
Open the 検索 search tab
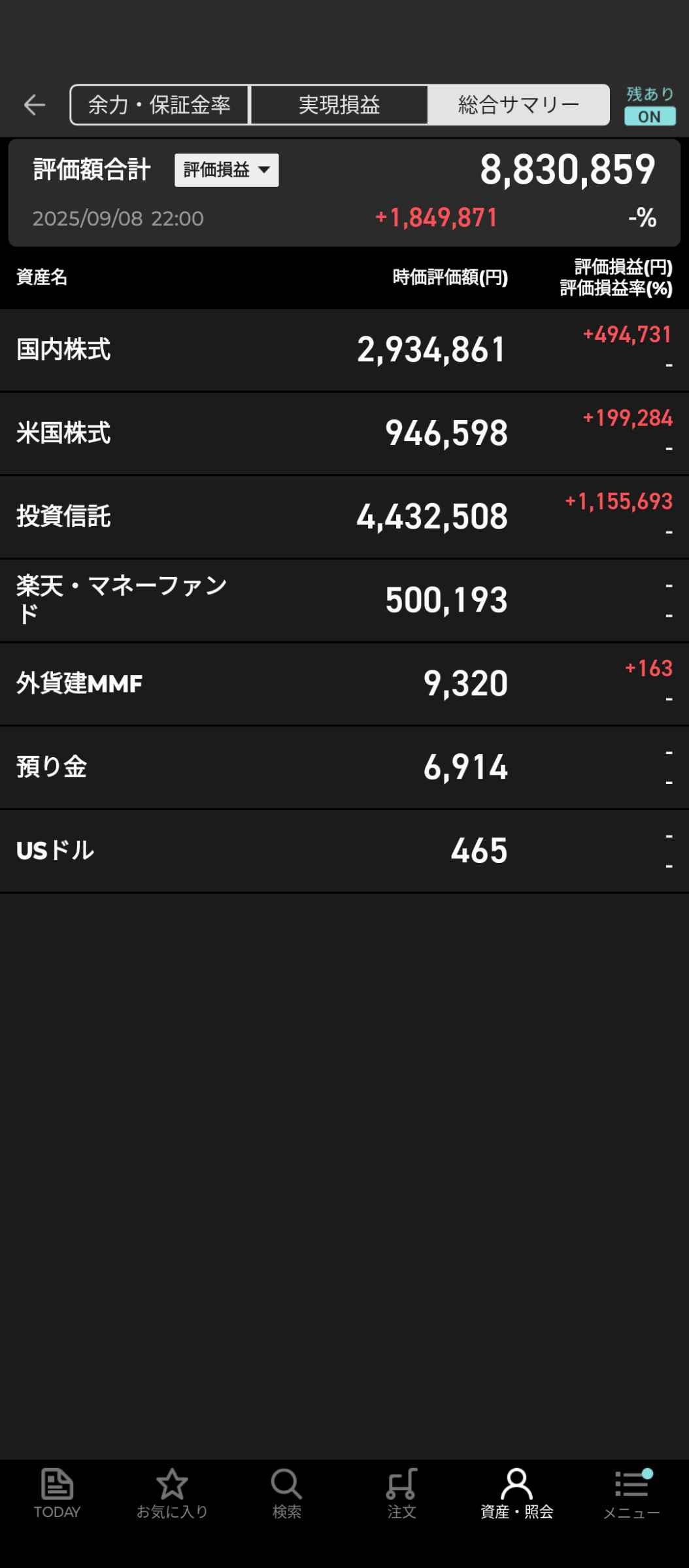click(286, 1494)
